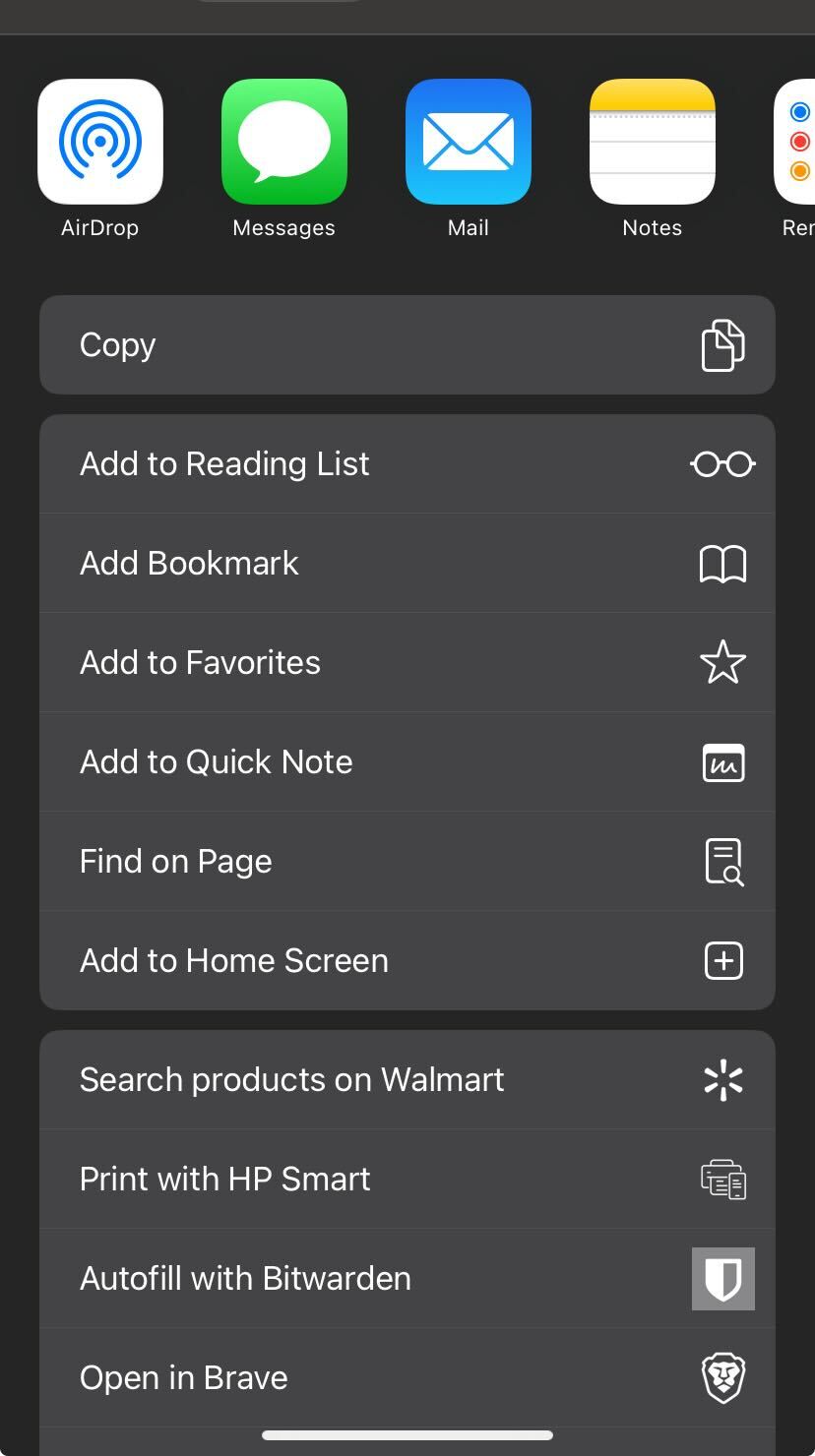The image size is (815, 1456).
Task: Add the page to Quick Note
Action: coord(407,762)
